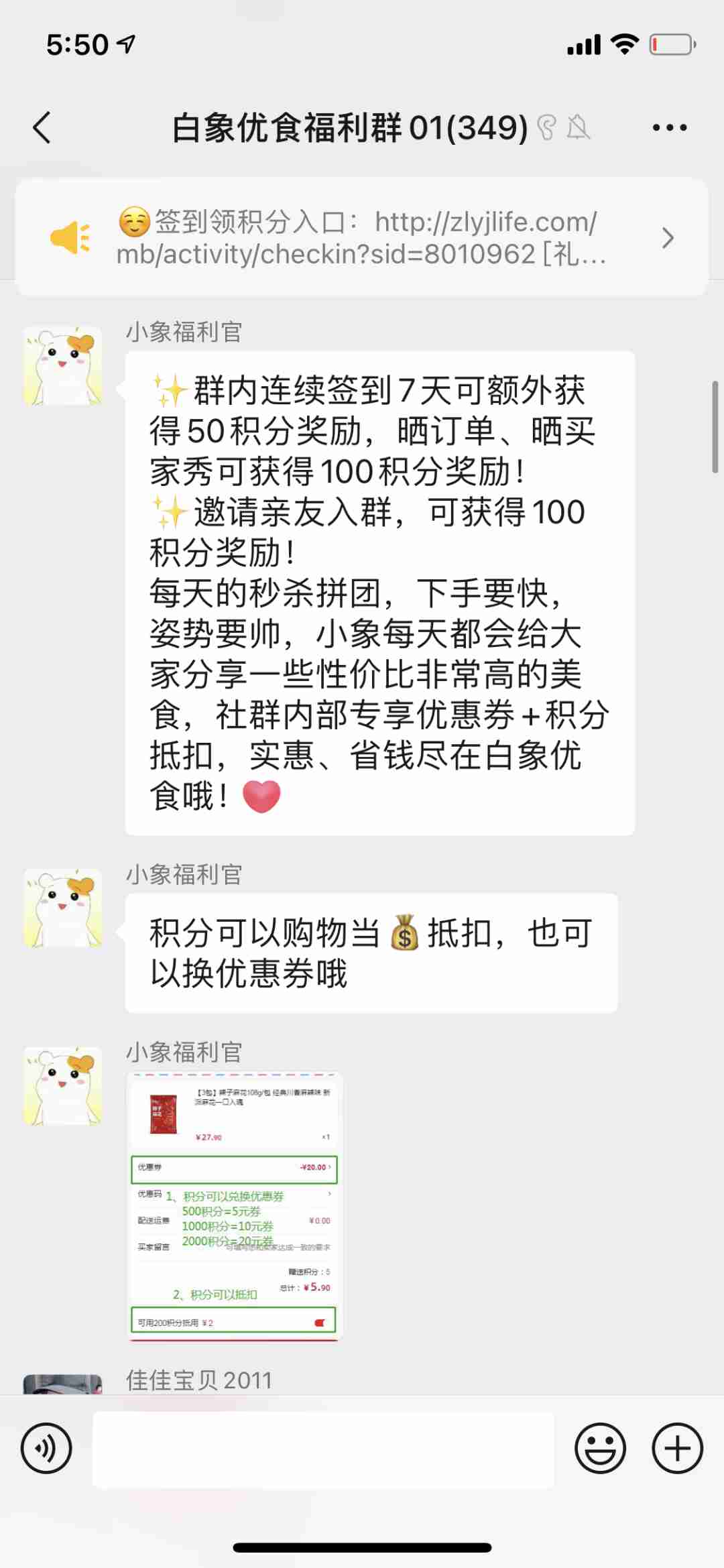Switch to voice message input
Viewport: 724px width, 1568px height.
pyautogui.click(x=46, y=1448)
